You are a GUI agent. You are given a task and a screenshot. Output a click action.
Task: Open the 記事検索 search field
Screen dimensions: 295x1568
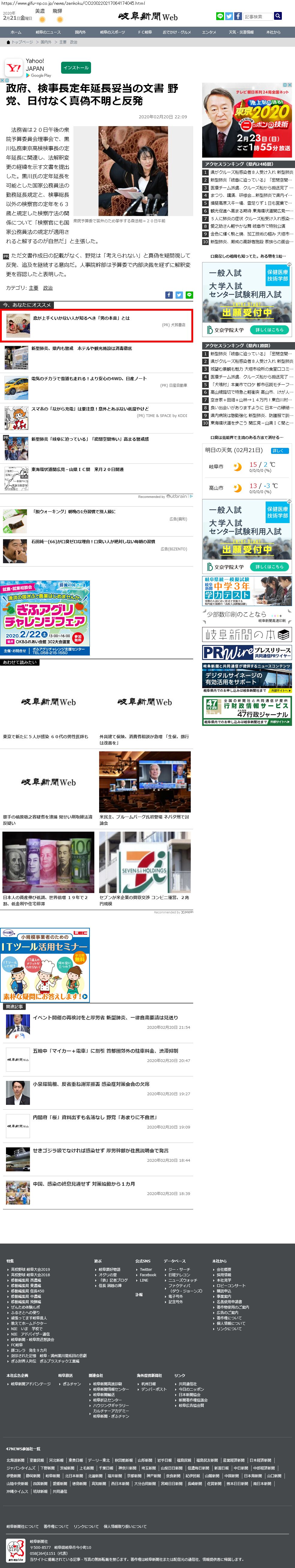tap(258, 16)
